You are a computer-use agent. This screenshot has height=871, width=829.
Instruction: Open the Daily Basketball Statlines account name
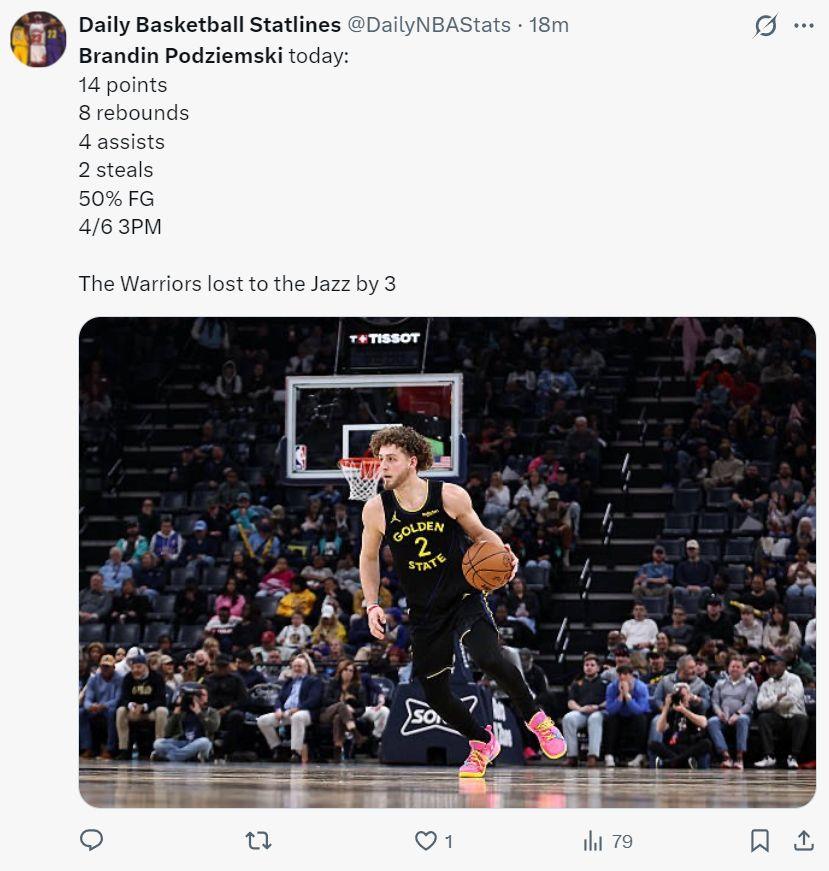tap(209, 25)
